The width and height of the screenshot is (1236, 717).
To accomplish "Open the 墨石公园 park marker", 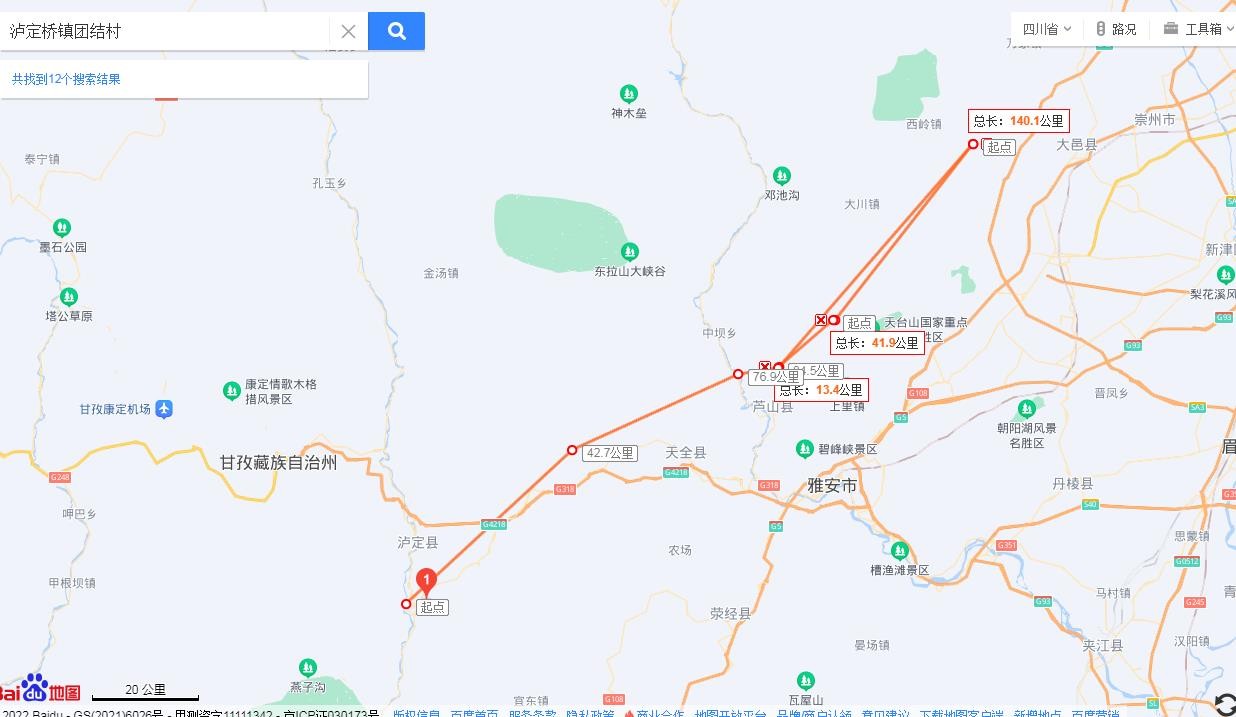I will pos(62,228).
